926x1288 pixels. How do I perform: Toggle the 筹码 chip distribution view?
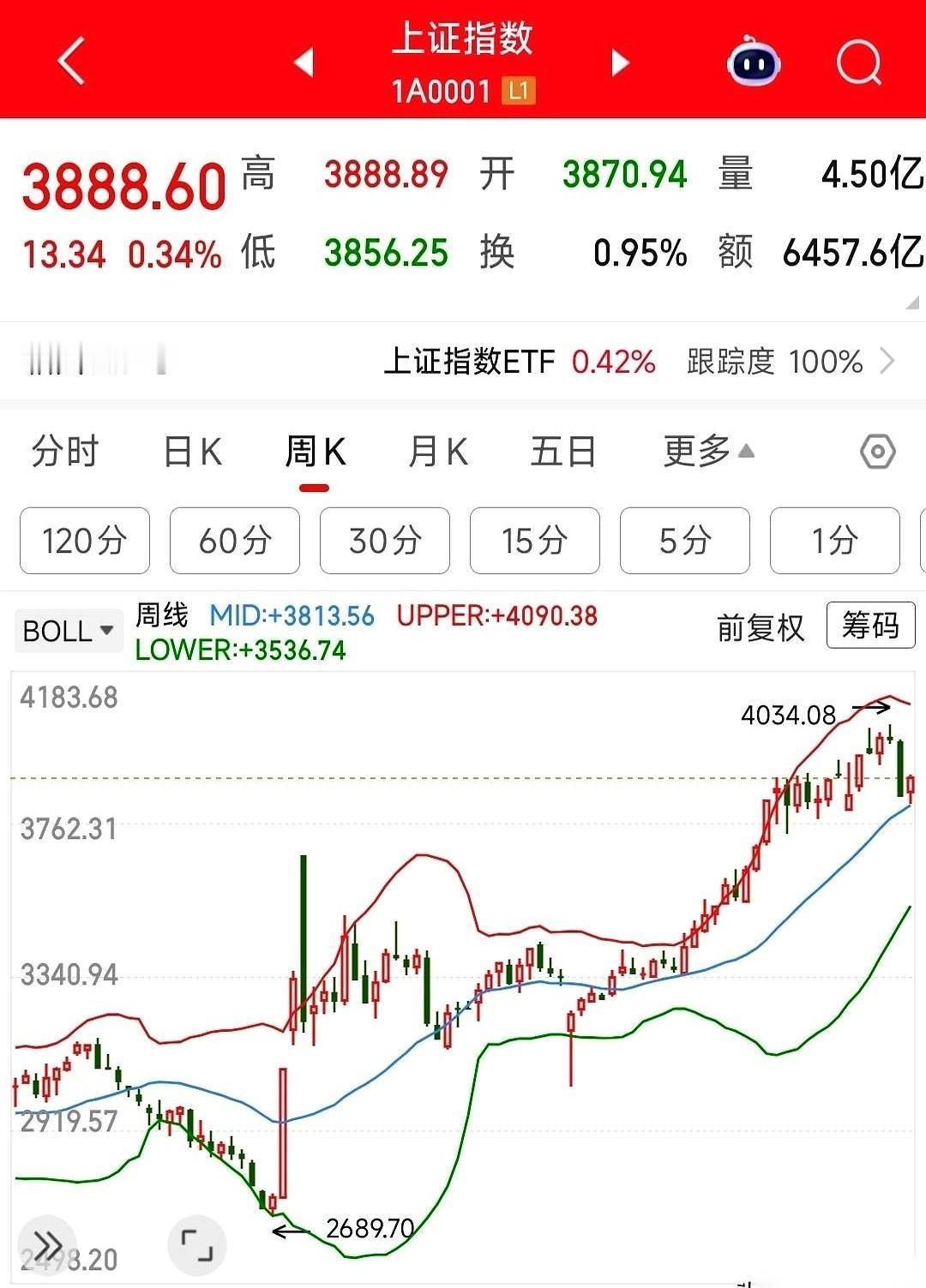click(869, 626)
